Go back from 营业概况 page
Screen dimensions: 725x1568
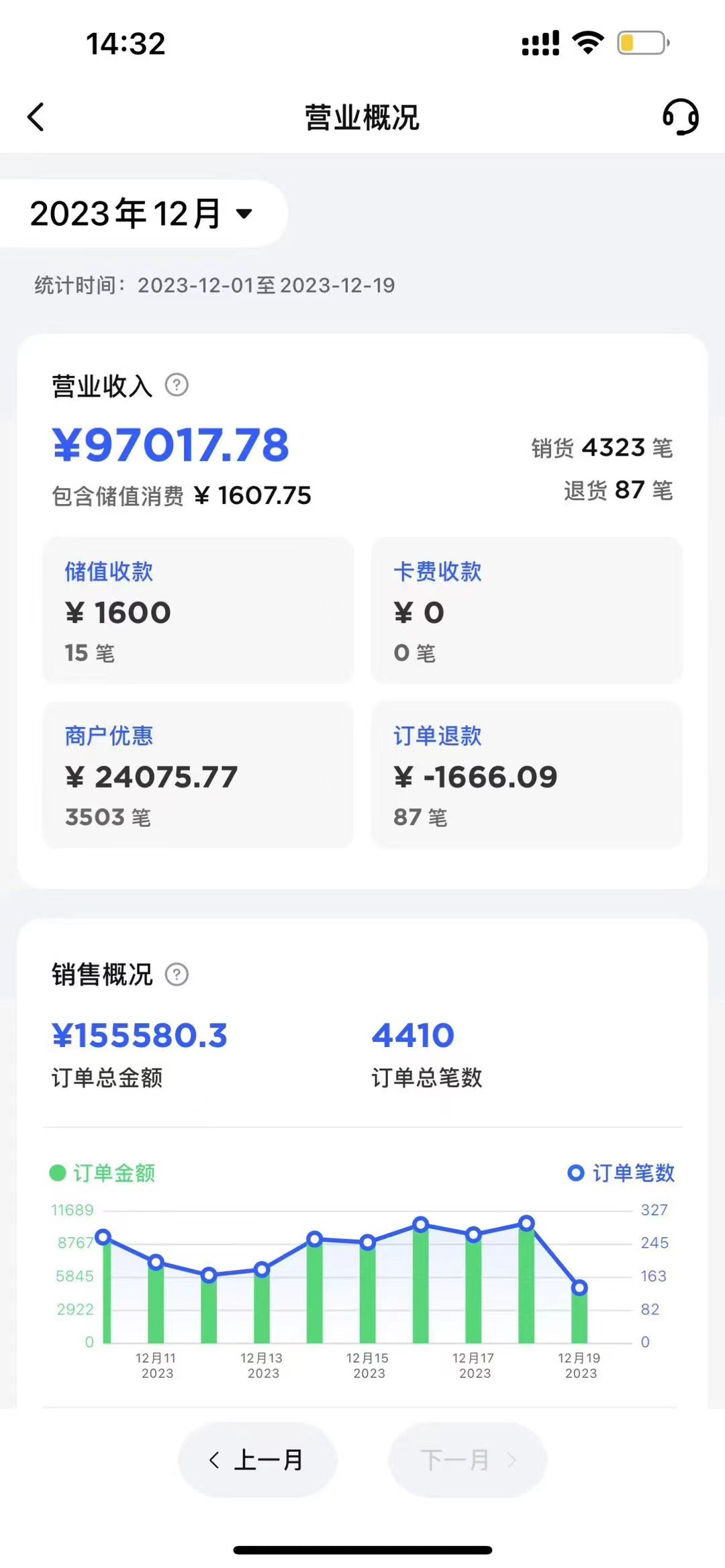click(x=36, y=117)
